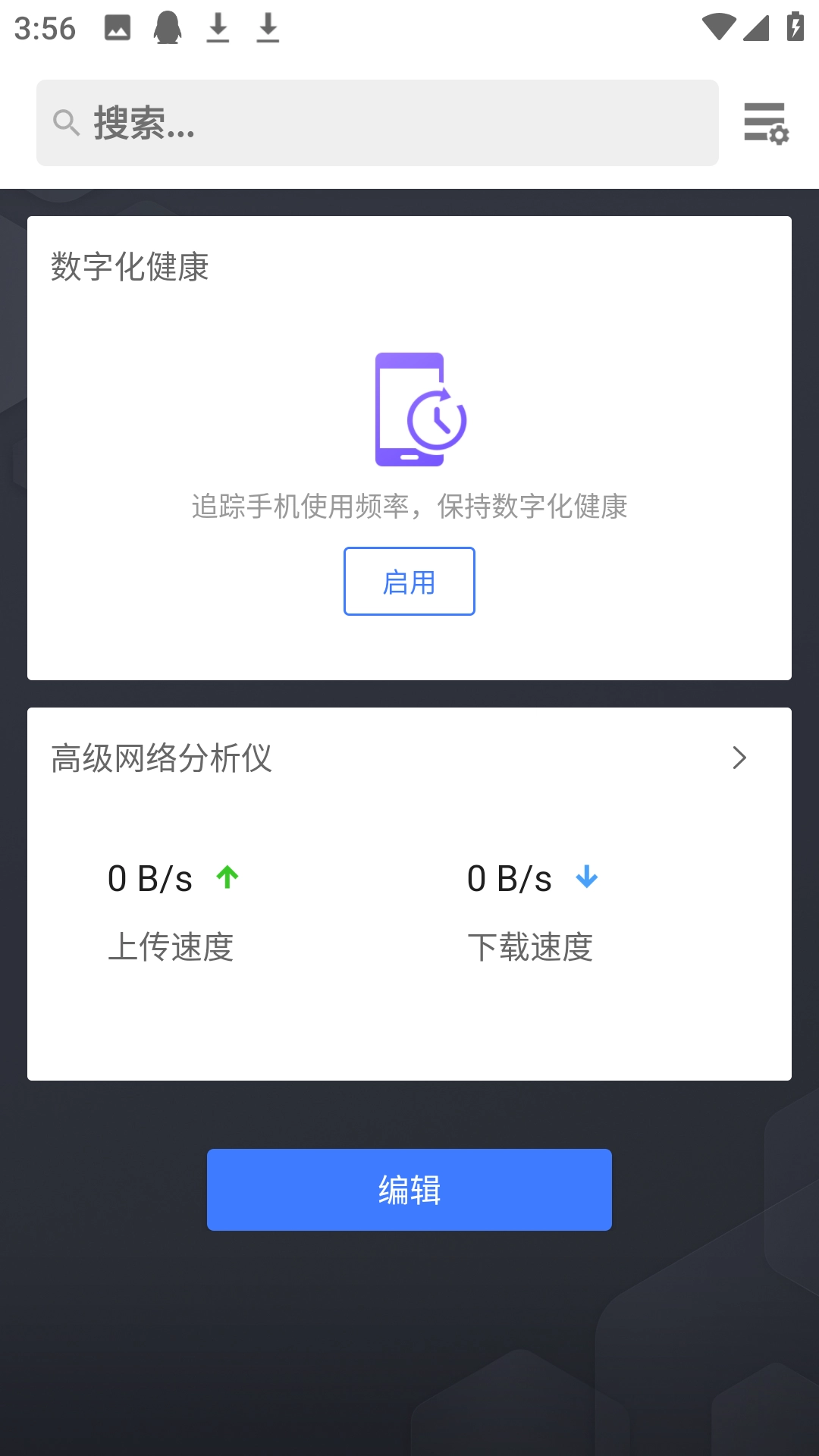This screenshot has height=1456, width=819.
Task: Tap the purple phone usage tracking icon
Action: coord(419,409)
